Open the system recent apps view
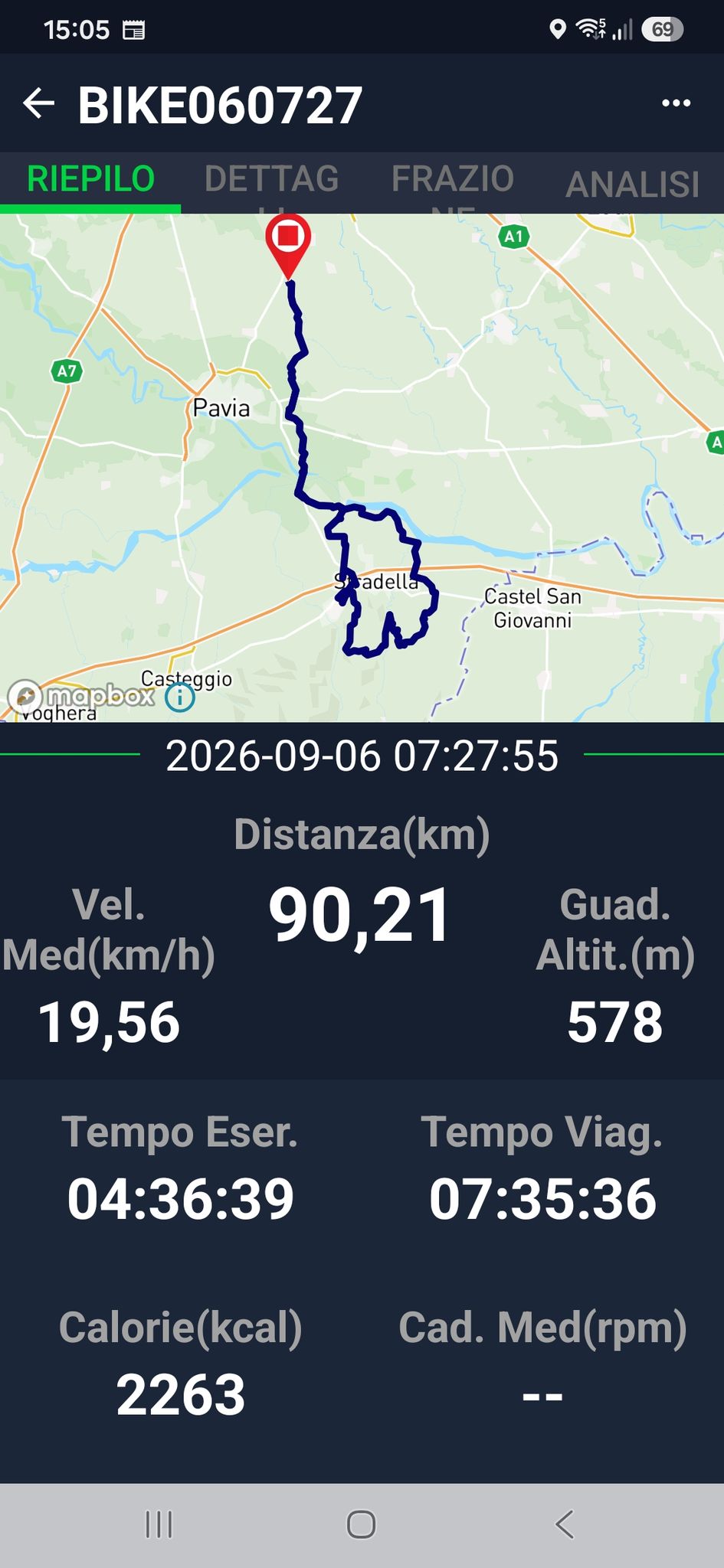The height and width of the screenshot is (1568, 724). 159,1524
